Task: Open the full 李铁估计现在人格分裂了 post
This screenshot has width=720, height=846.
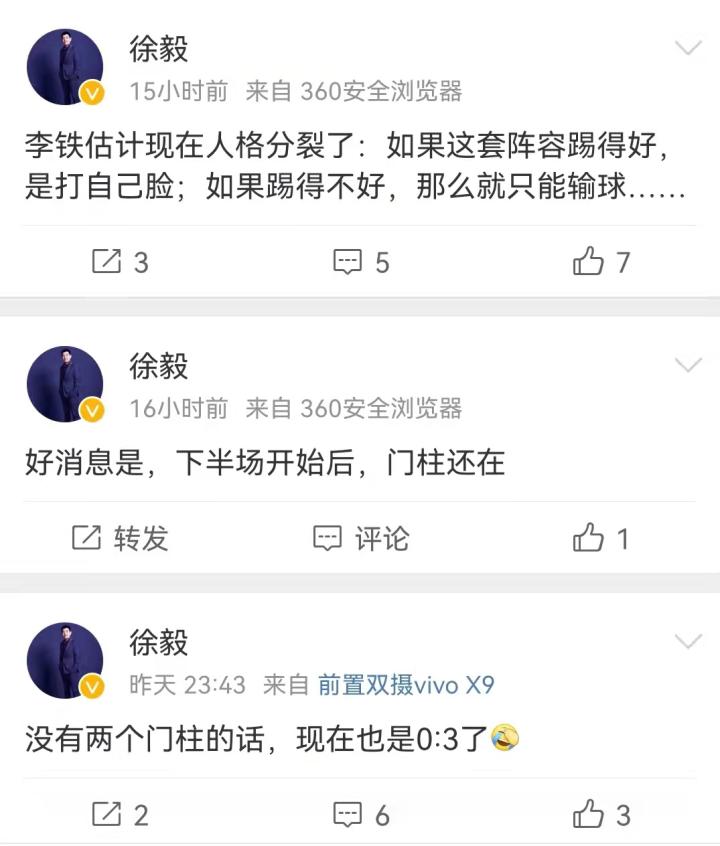Action: pyautogui.click(x=355, y=168)
